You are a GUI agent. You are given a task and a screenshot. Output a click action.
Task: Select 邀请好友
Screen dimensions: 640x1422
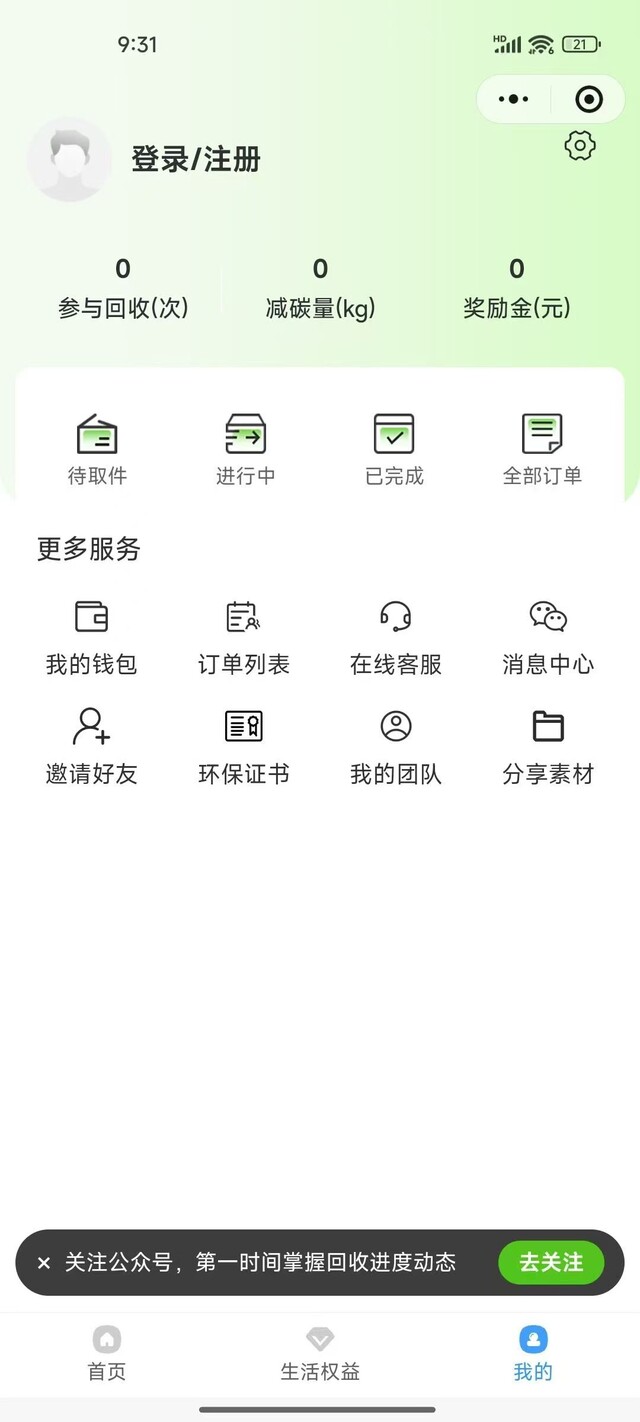91,748
